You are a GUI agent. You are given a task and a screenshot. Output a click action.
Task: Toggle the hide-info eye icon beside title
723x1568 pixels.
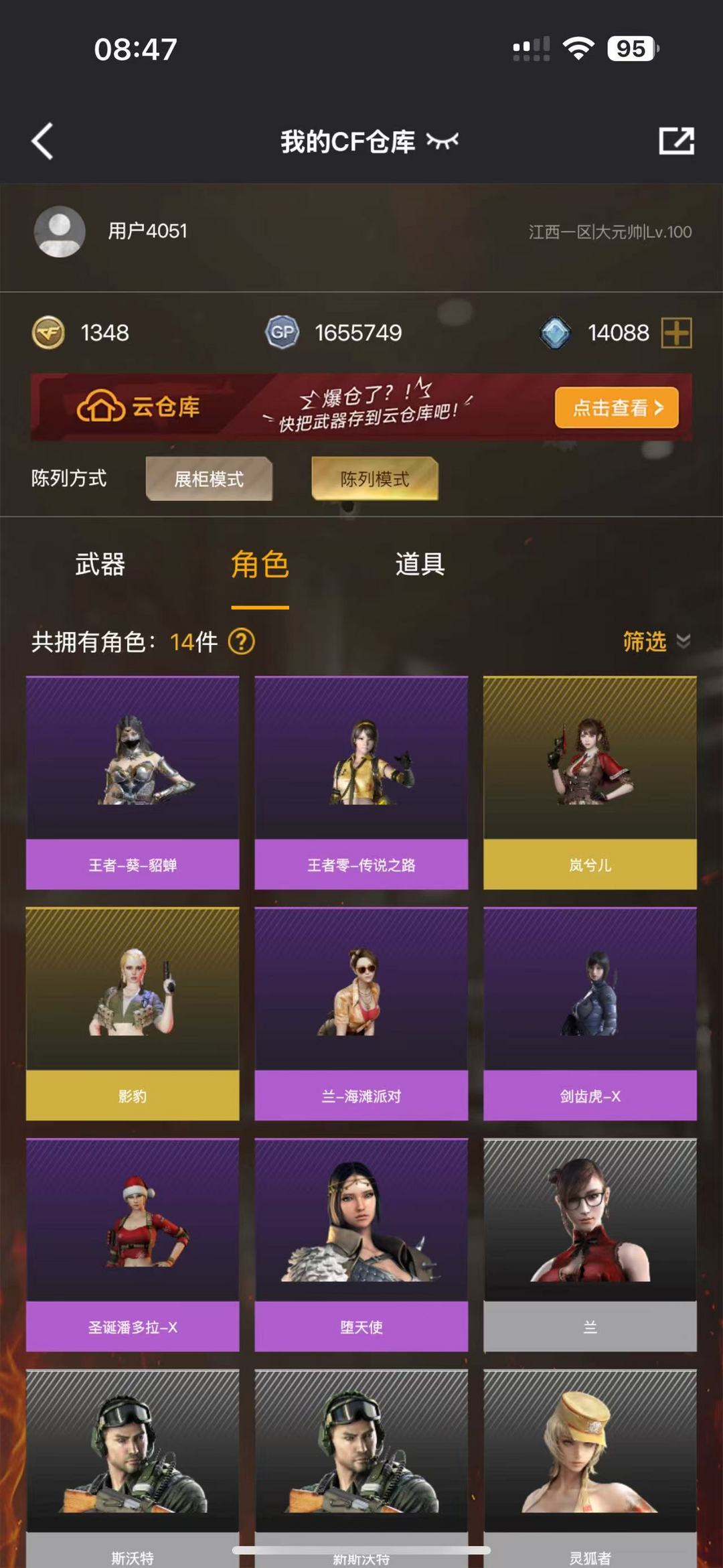(443, 141)
